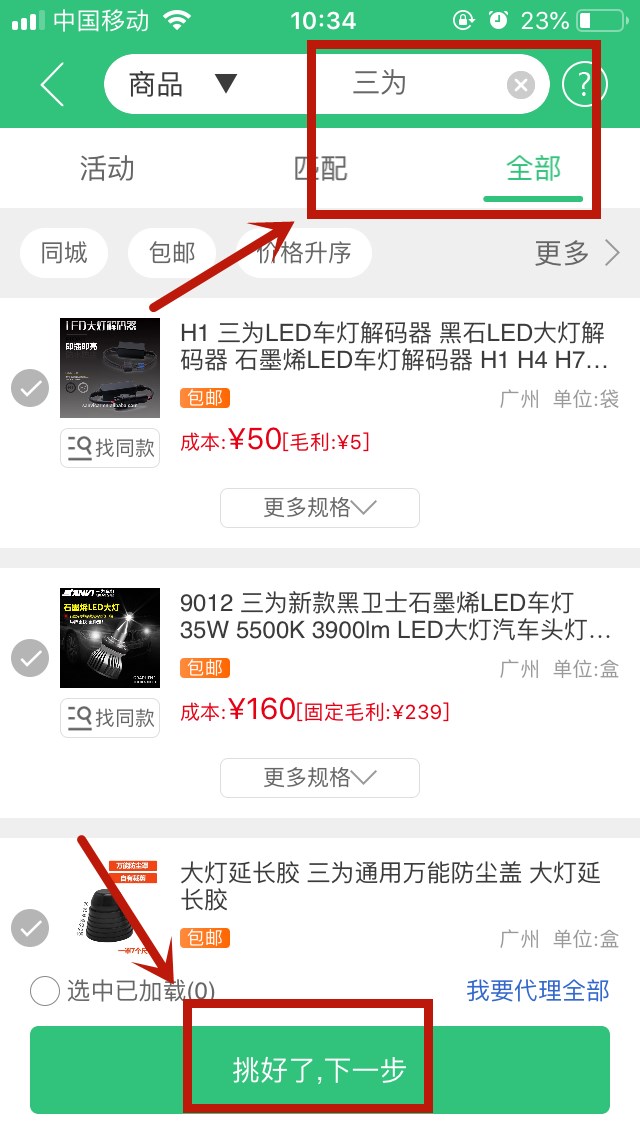Open the 9012 三为黑卫士LED车灯 product
640x1136 pixels.
(395, 617)
